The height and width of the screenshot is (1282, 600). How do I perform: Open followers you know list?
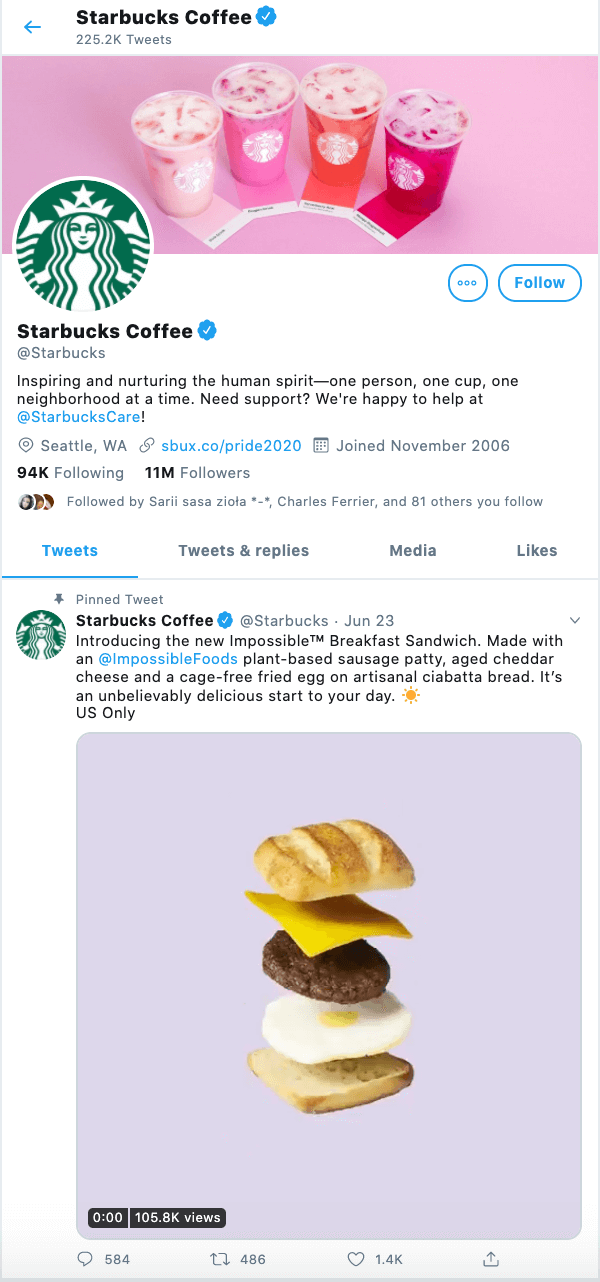tap(304, 502)
